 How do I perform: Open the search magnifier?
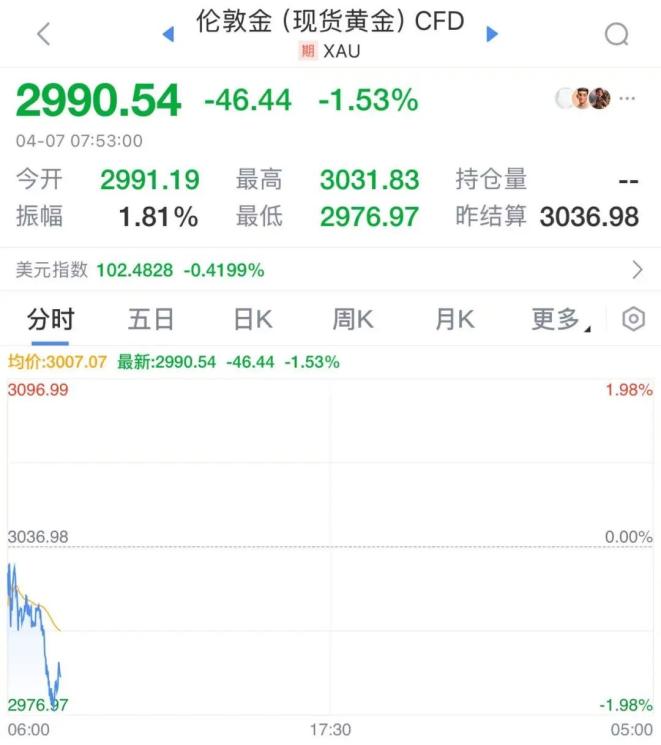click(x=617, y=35)
